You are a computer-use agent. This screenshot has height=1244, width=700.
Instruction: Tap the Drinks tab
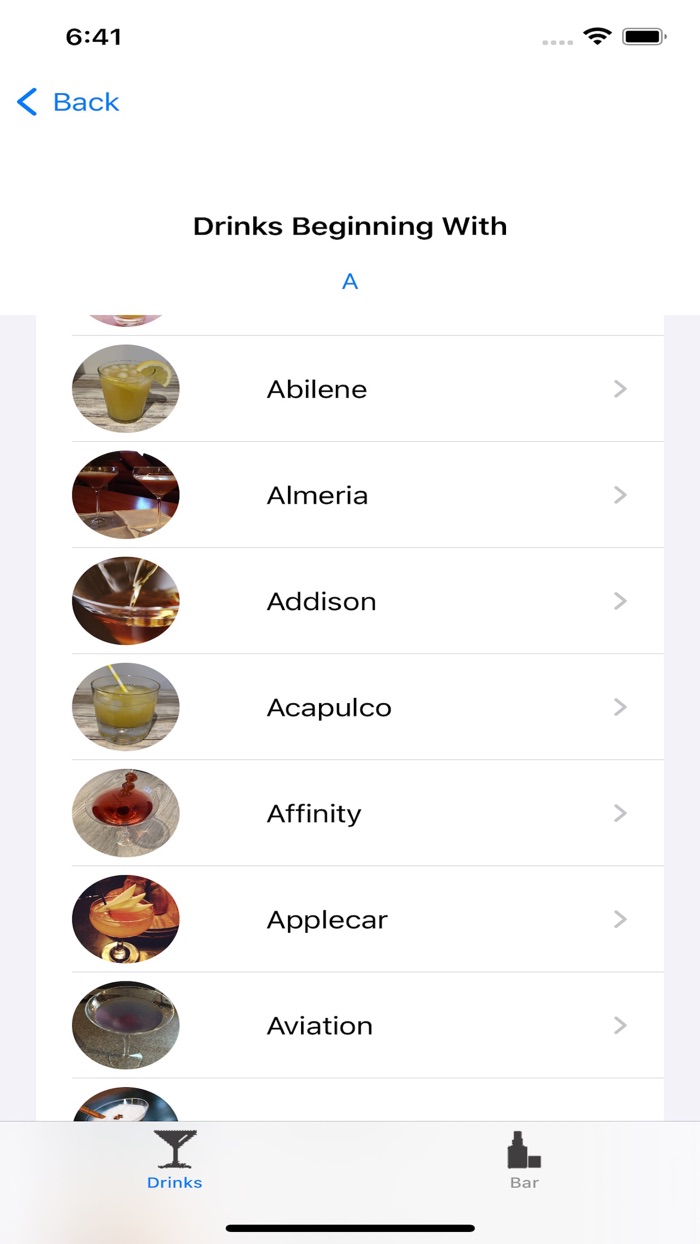point(175,1160)
